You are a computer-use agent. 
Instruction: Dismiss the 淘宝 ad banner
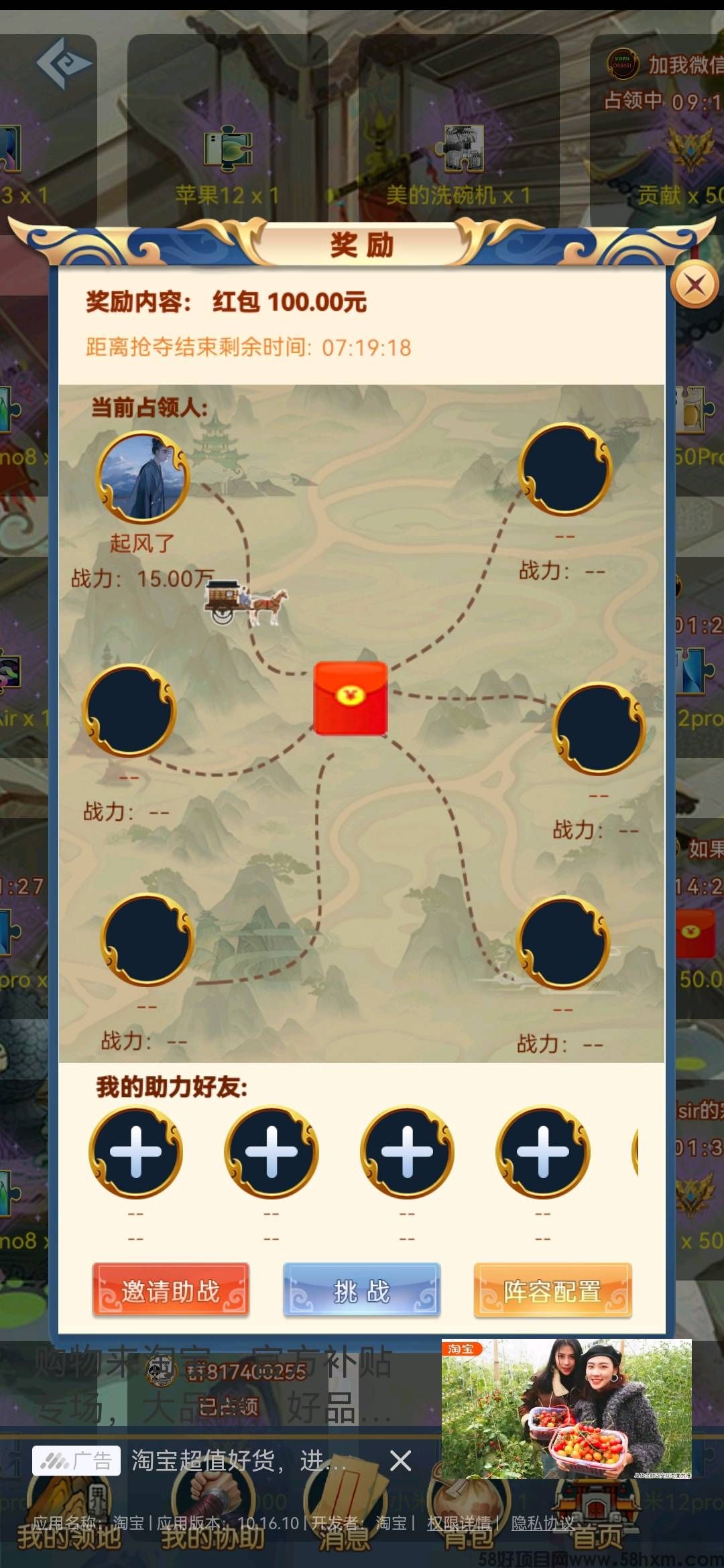point(400,1460)
